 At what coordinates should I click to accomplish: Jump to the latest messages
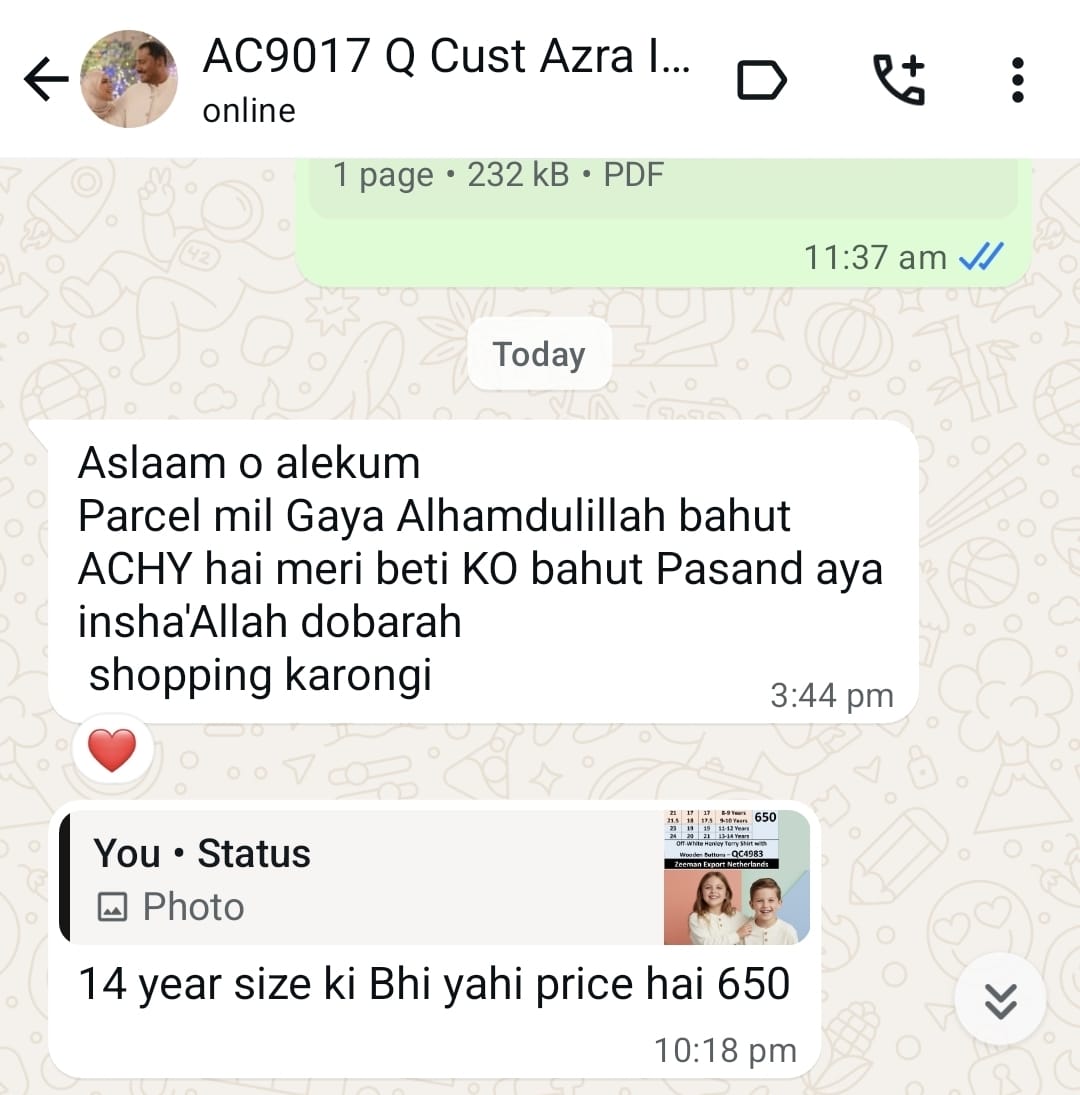coord(1000,999)
